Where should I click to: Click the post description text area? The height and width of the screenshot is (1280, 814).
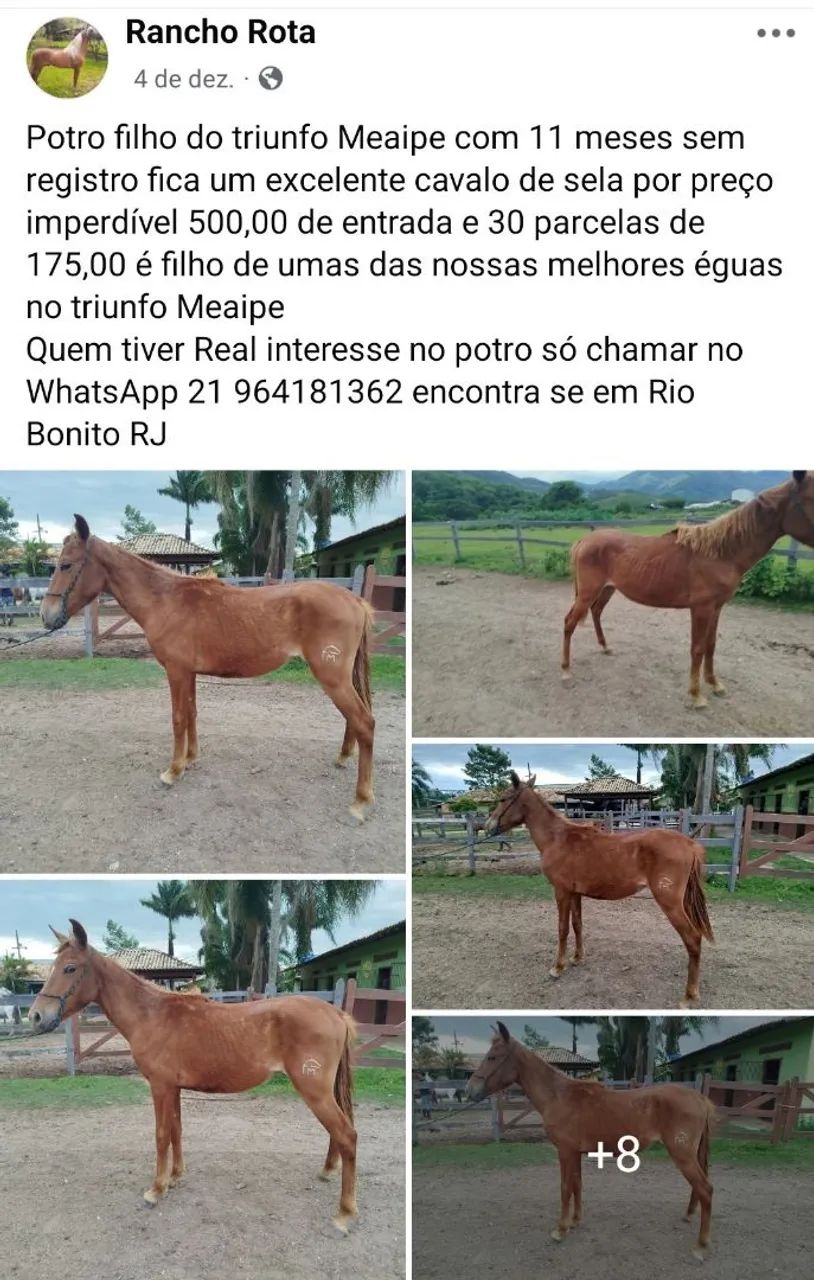click(x=400, y=280)
